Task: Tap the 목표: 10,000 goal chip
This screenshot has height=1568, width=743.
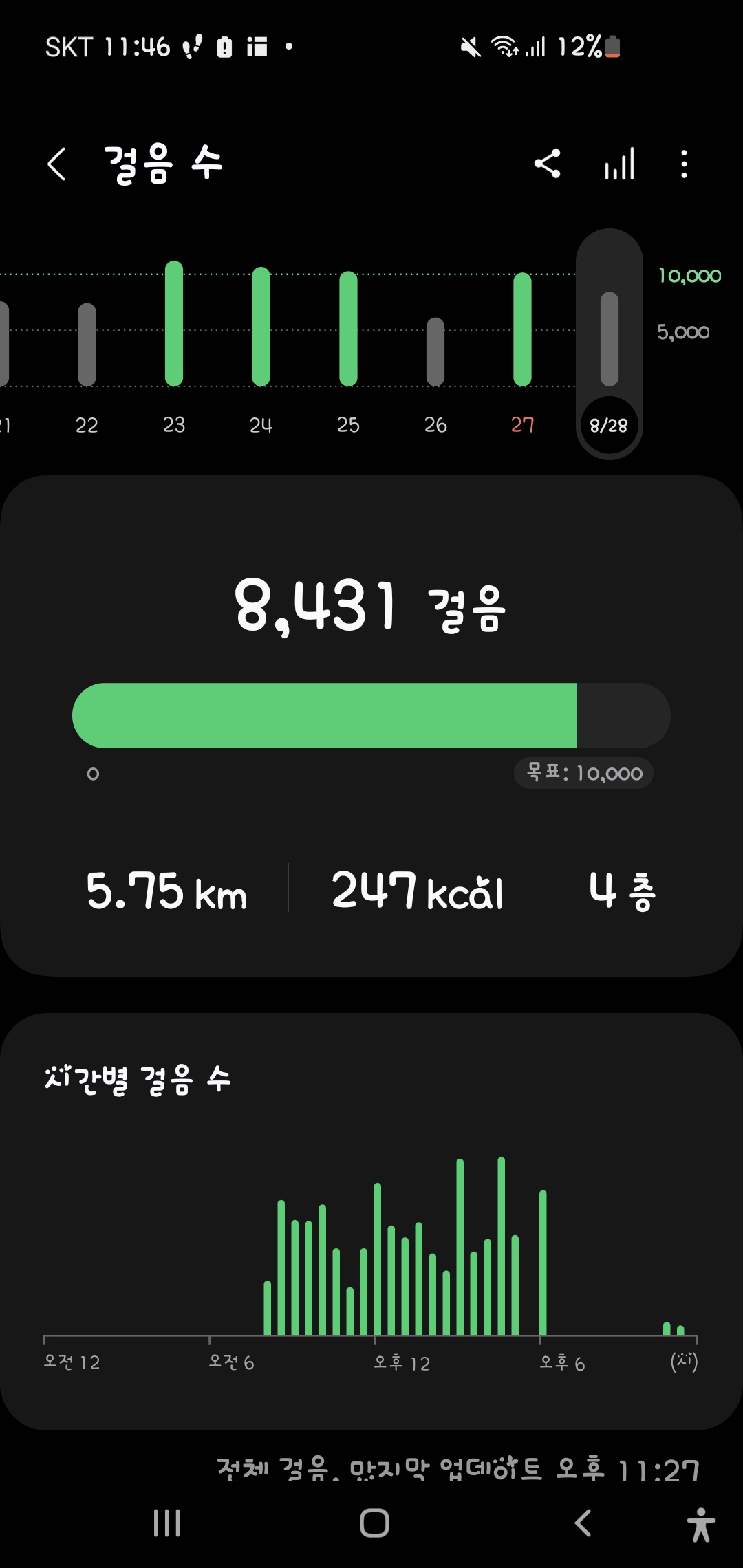Action: 583,774
